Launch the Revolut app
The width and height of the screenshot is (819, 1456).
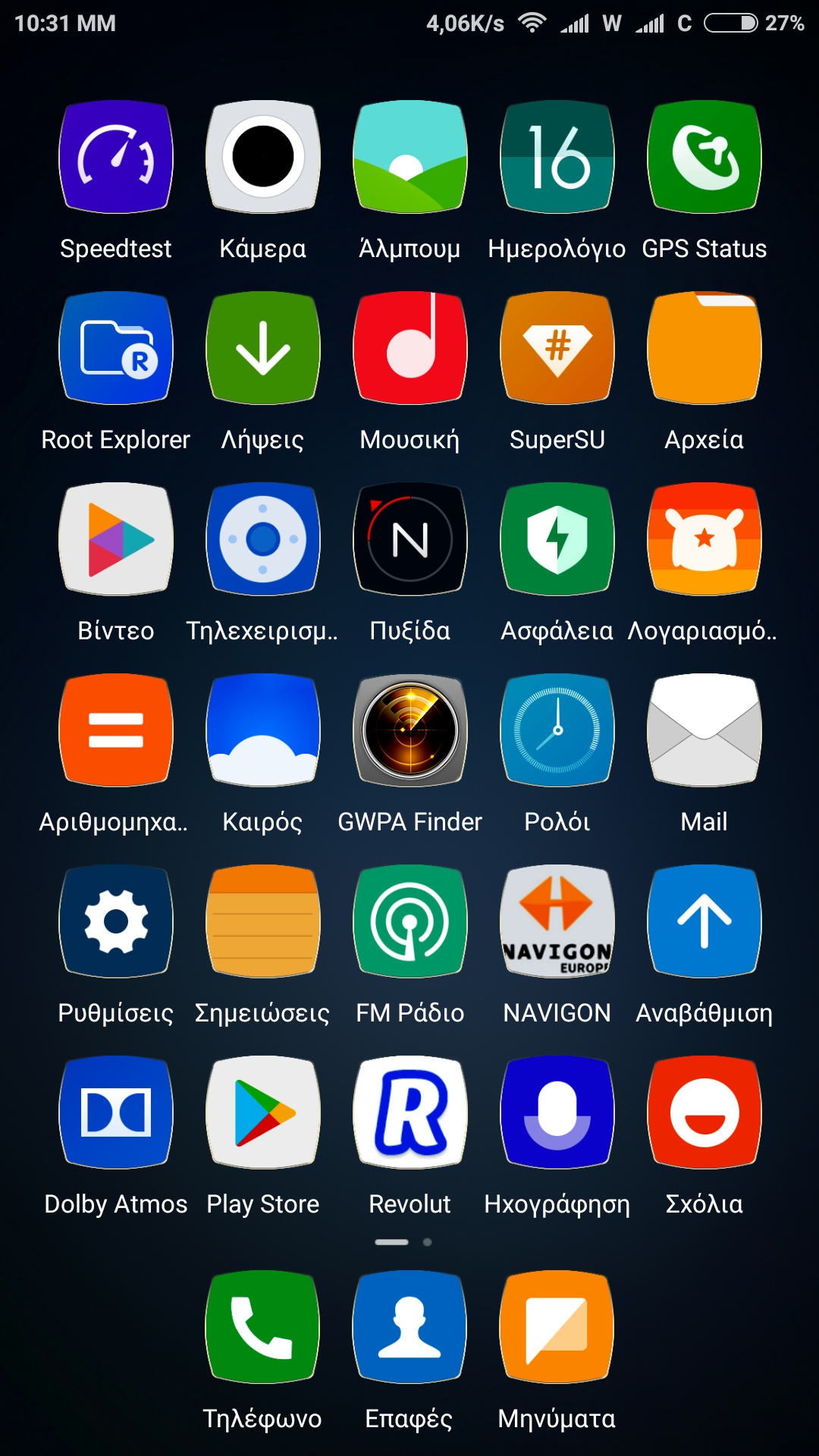point(410,1113)
